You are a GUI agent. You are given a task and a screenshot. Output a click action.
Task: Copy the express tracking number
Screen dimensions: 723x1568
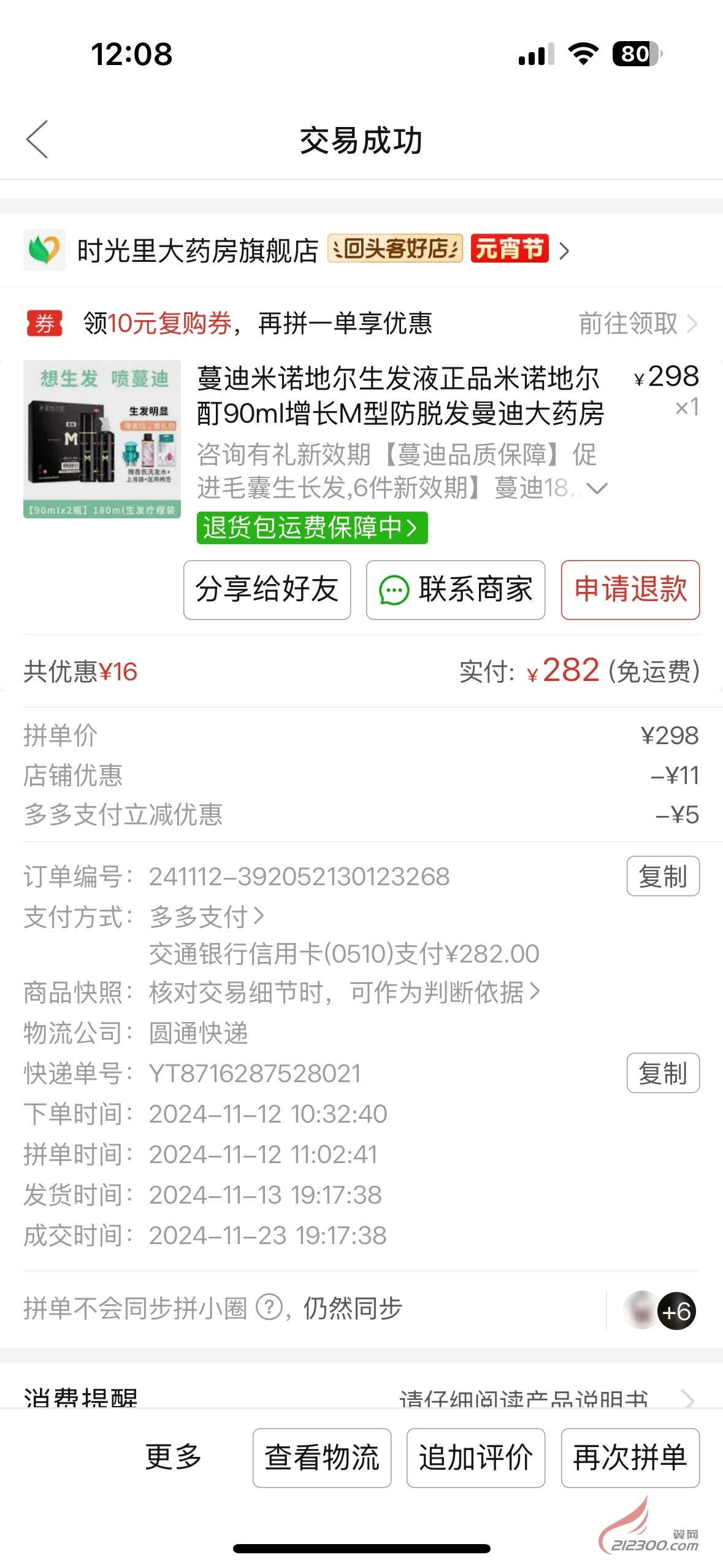(662, 1073)
